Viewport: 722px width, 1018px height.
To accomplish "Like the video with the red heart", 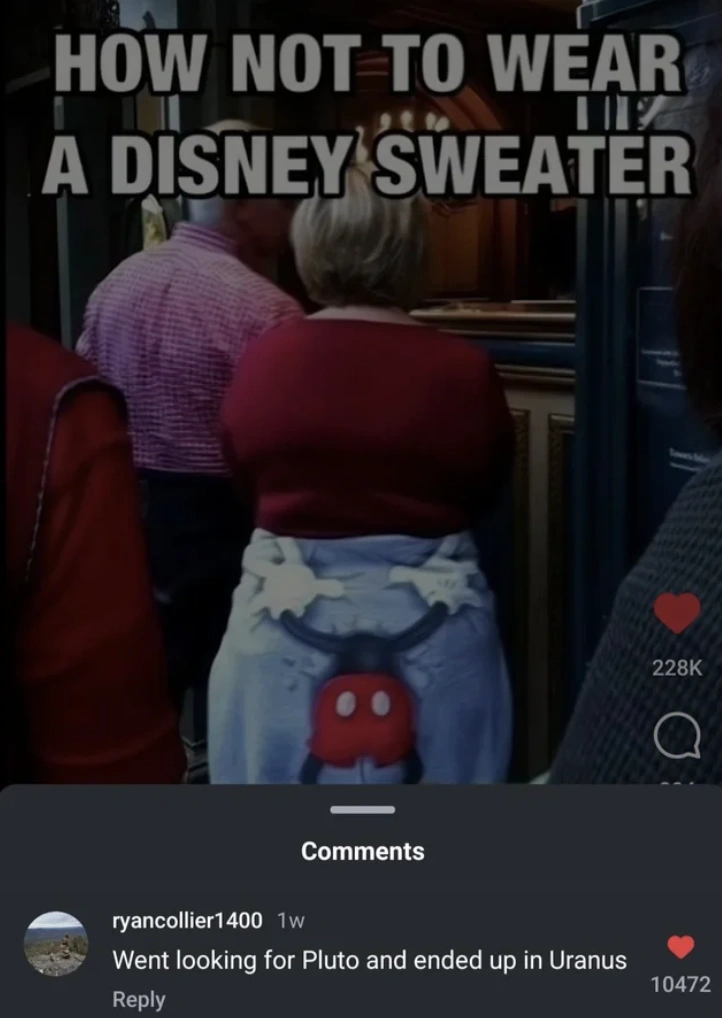I will pyautogui.click(x=677, y=614).
